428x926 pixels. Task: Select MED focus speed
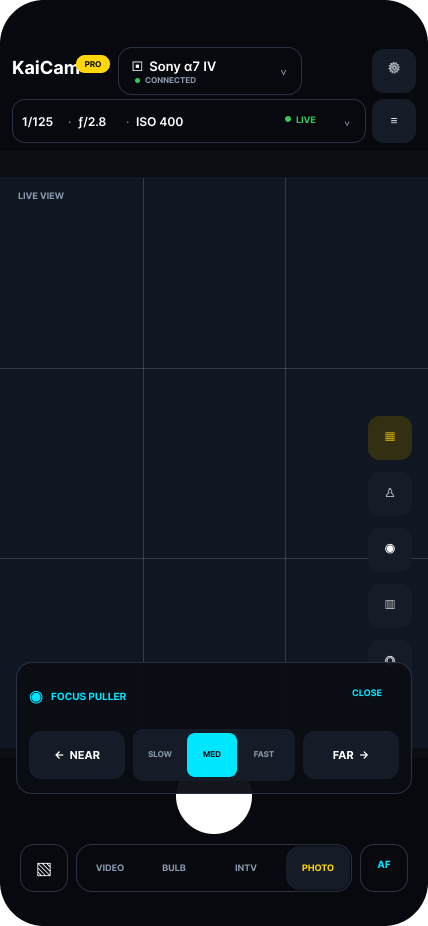tap(212, 755)
